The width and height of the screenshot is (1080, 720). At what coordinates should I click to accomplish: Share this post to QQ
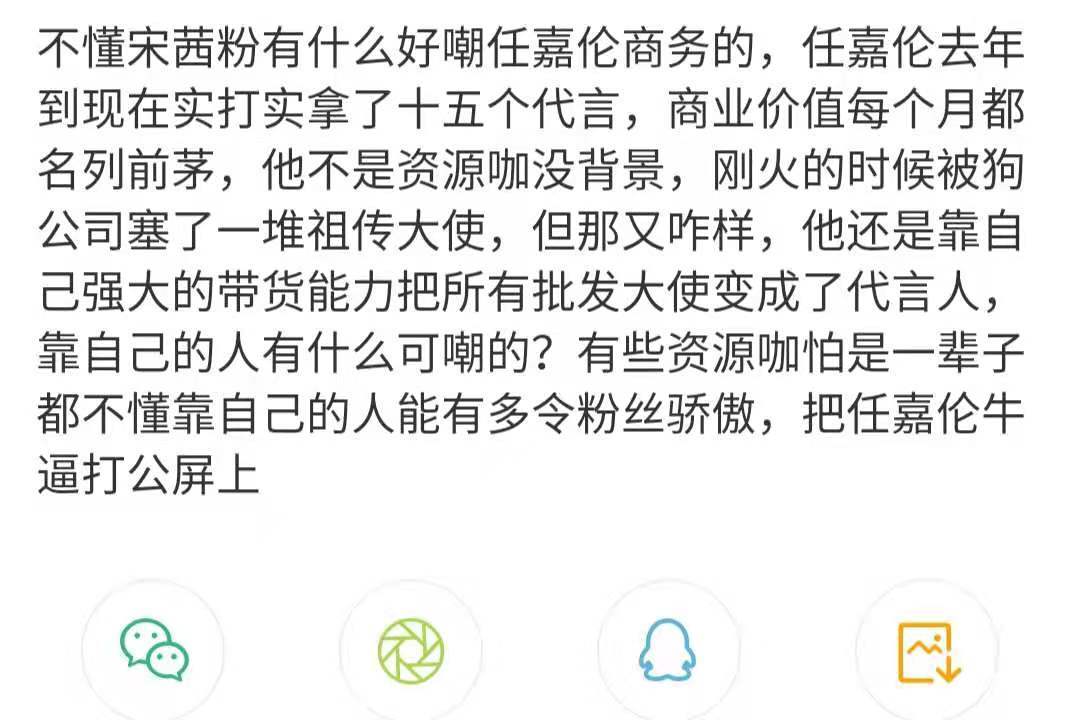pyautogui.click(x=668, y=651)
